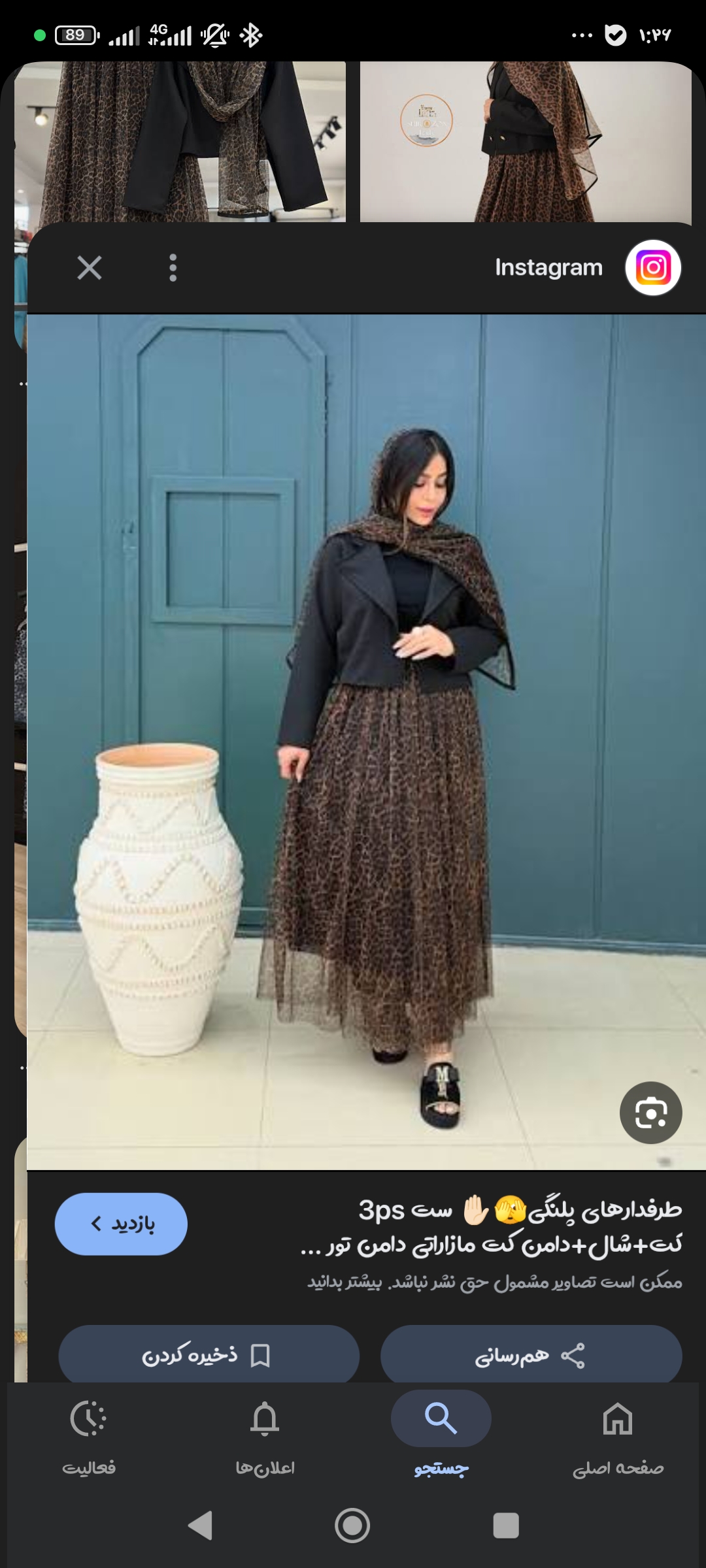Close the Instagram image overlay

point(90,268)
